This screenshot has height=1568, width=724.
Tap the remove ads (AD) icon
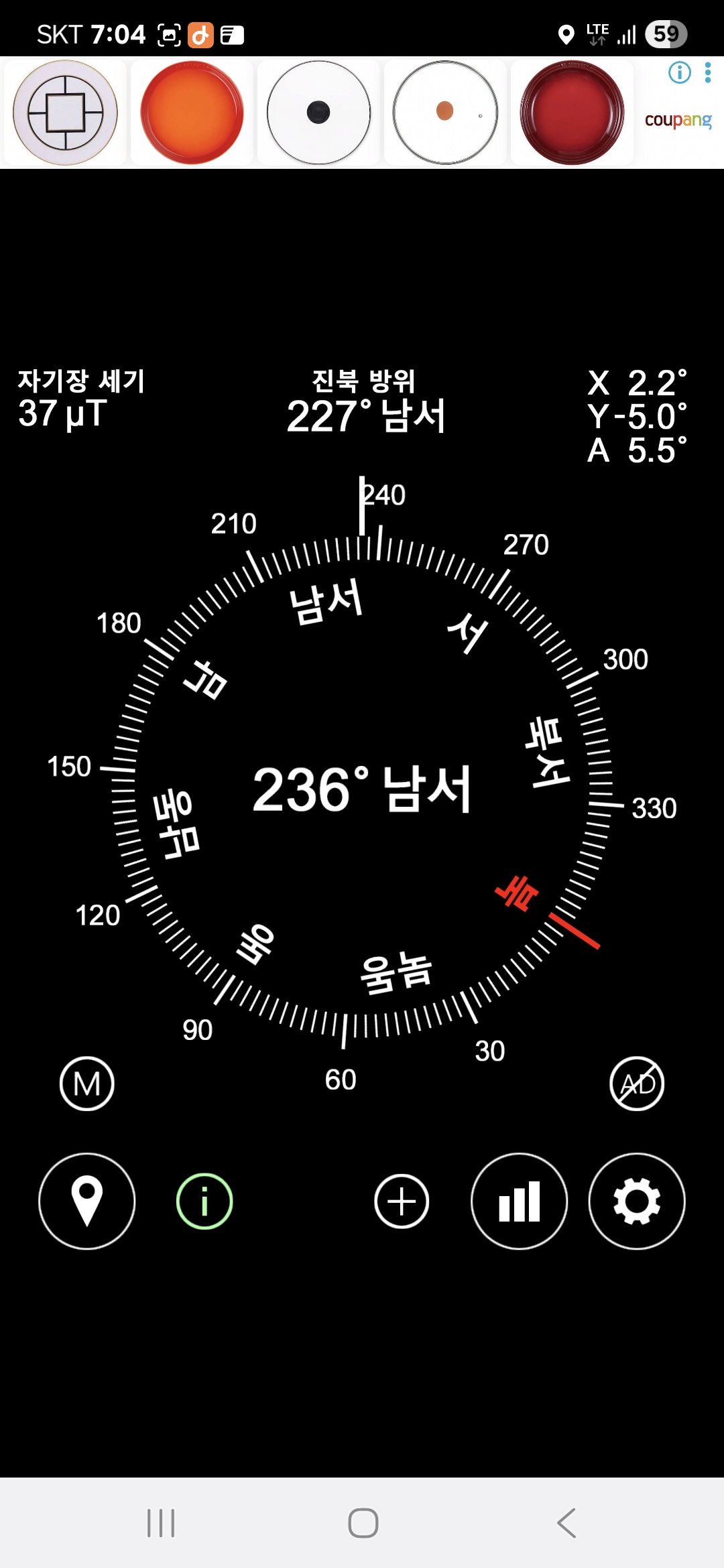pyautogui.click(x=637, y=1084)
